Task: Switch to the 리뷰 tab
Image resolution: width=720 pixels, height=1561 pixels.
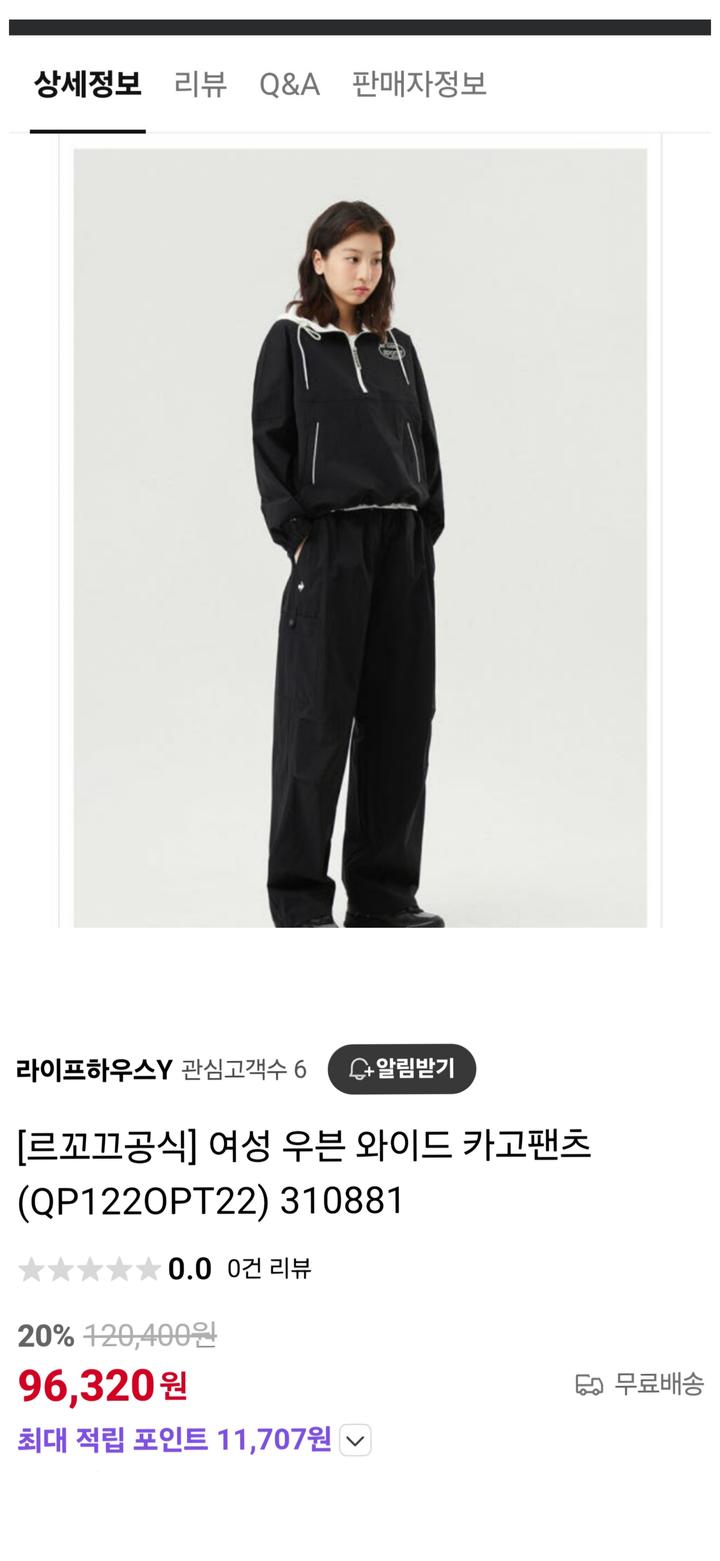Action: pos(200,84)
